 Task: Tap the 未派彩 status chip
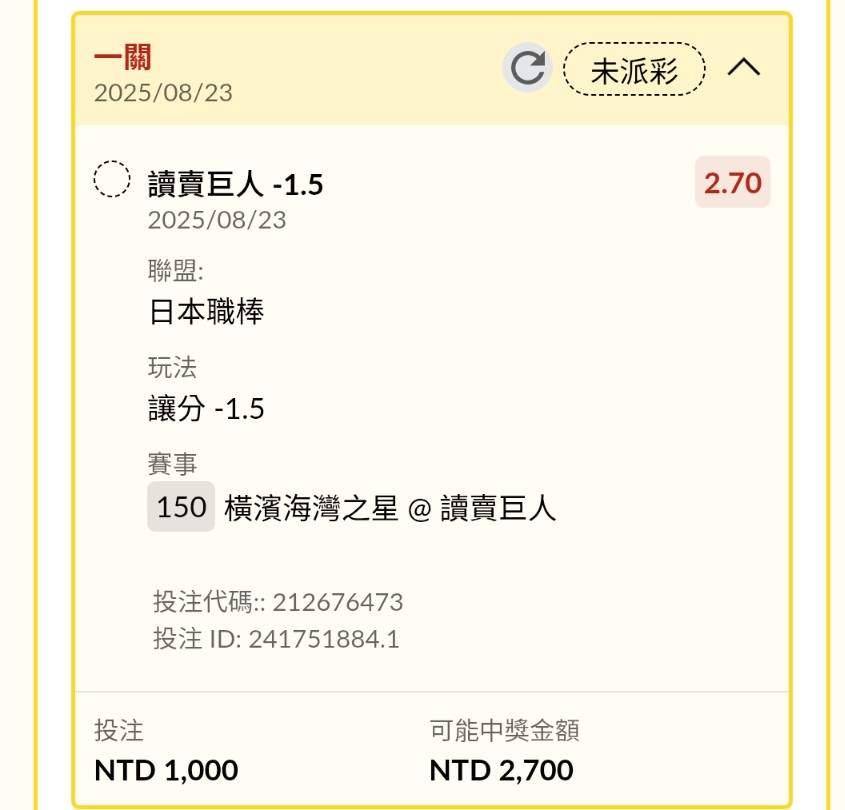pyautogui.click(x=634, y=70)
